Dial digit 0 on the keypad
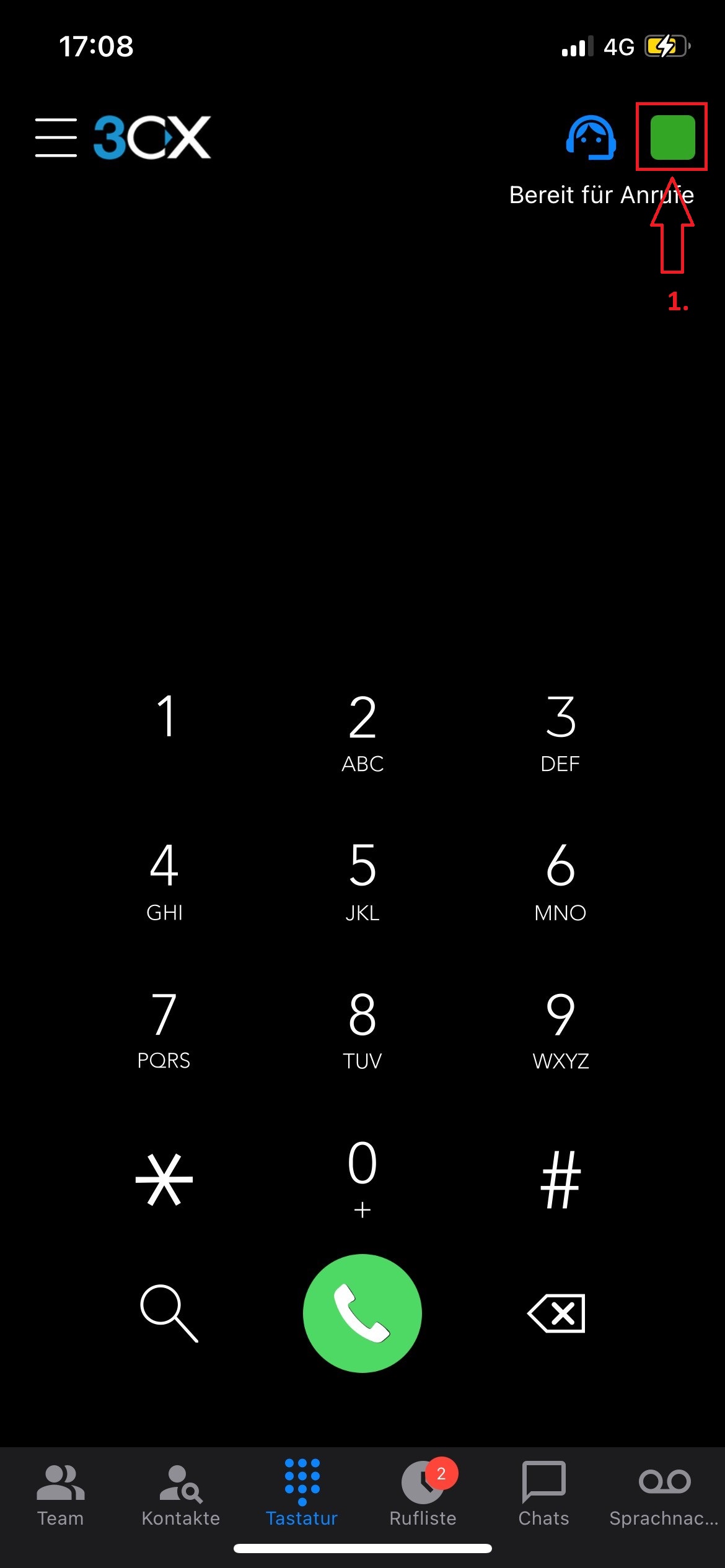The height and width of the screenshot is (1568, 725). tap(362, 1177)
